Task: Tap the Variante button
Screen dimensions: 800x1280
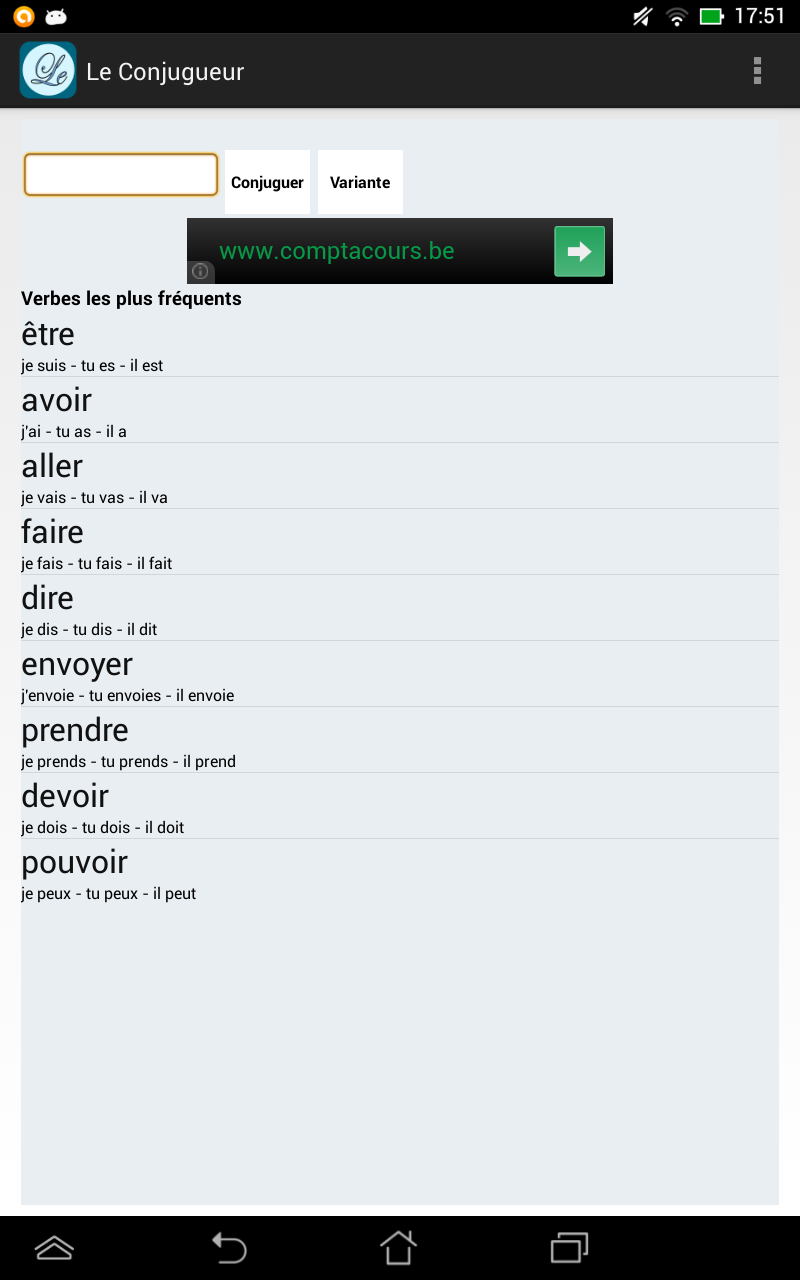Action: pos(360,182)
